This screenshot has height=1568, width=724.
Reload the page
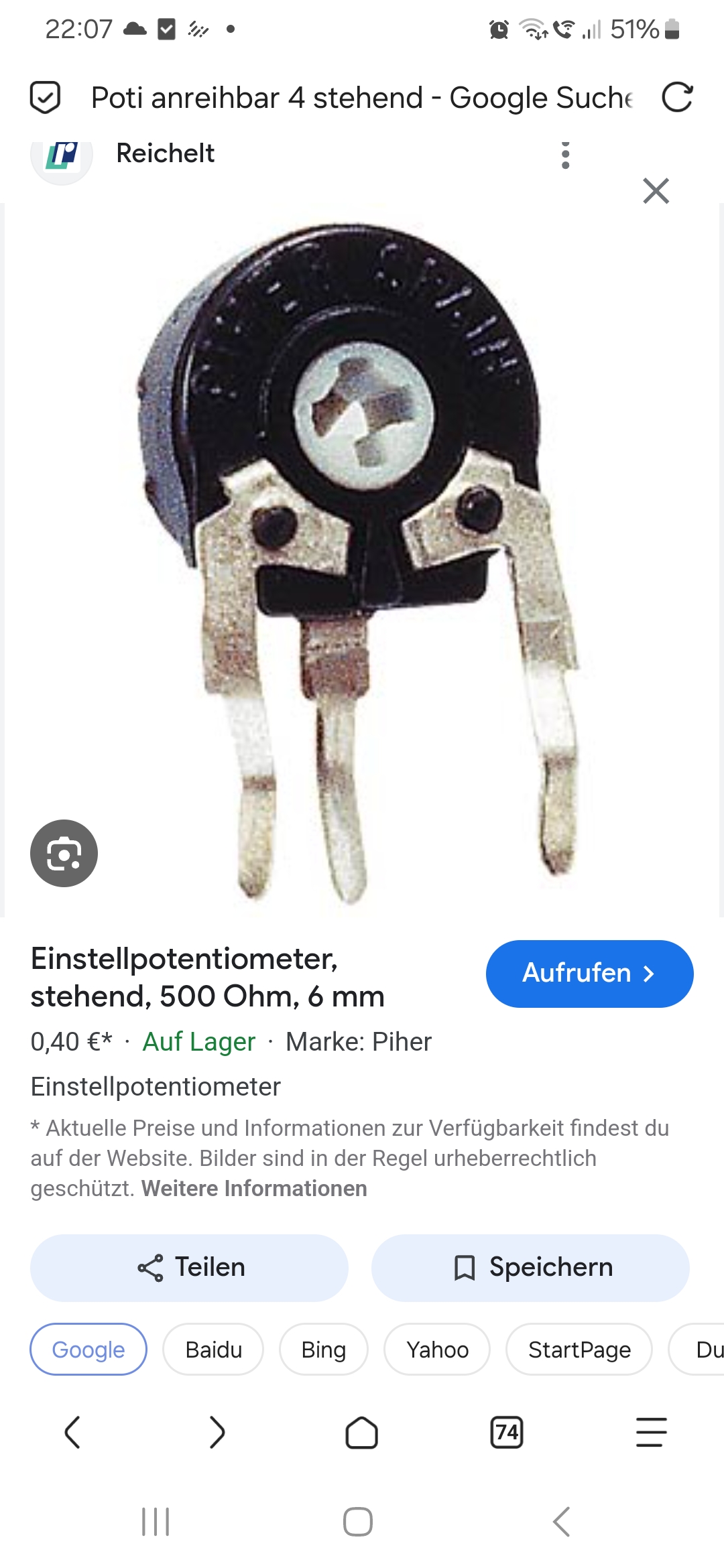point(676,98)
